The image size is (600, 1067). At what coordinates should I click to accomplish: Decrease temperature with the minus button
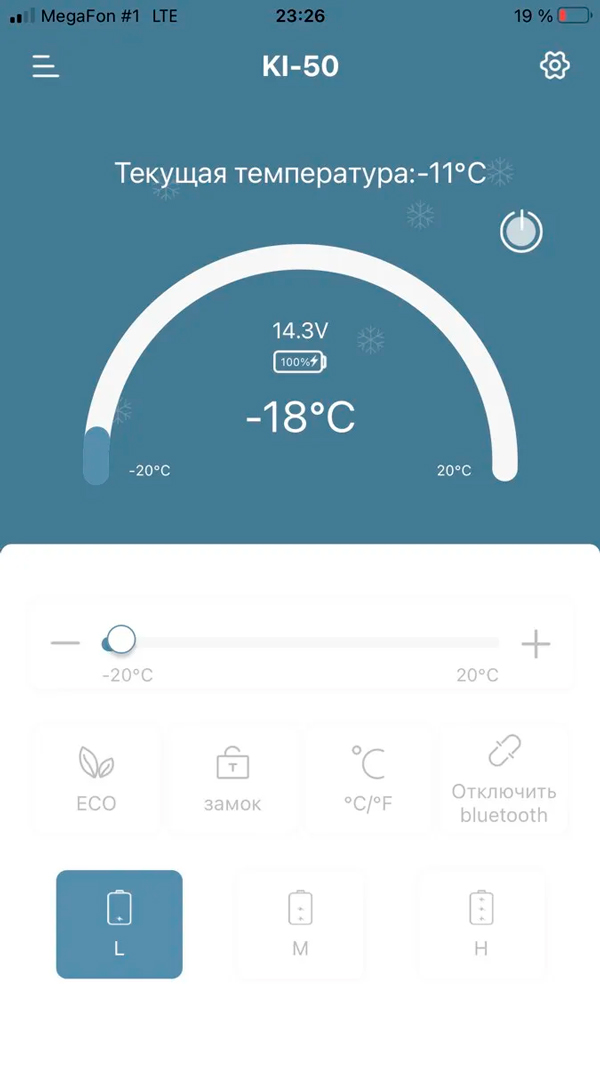[65, 642]
